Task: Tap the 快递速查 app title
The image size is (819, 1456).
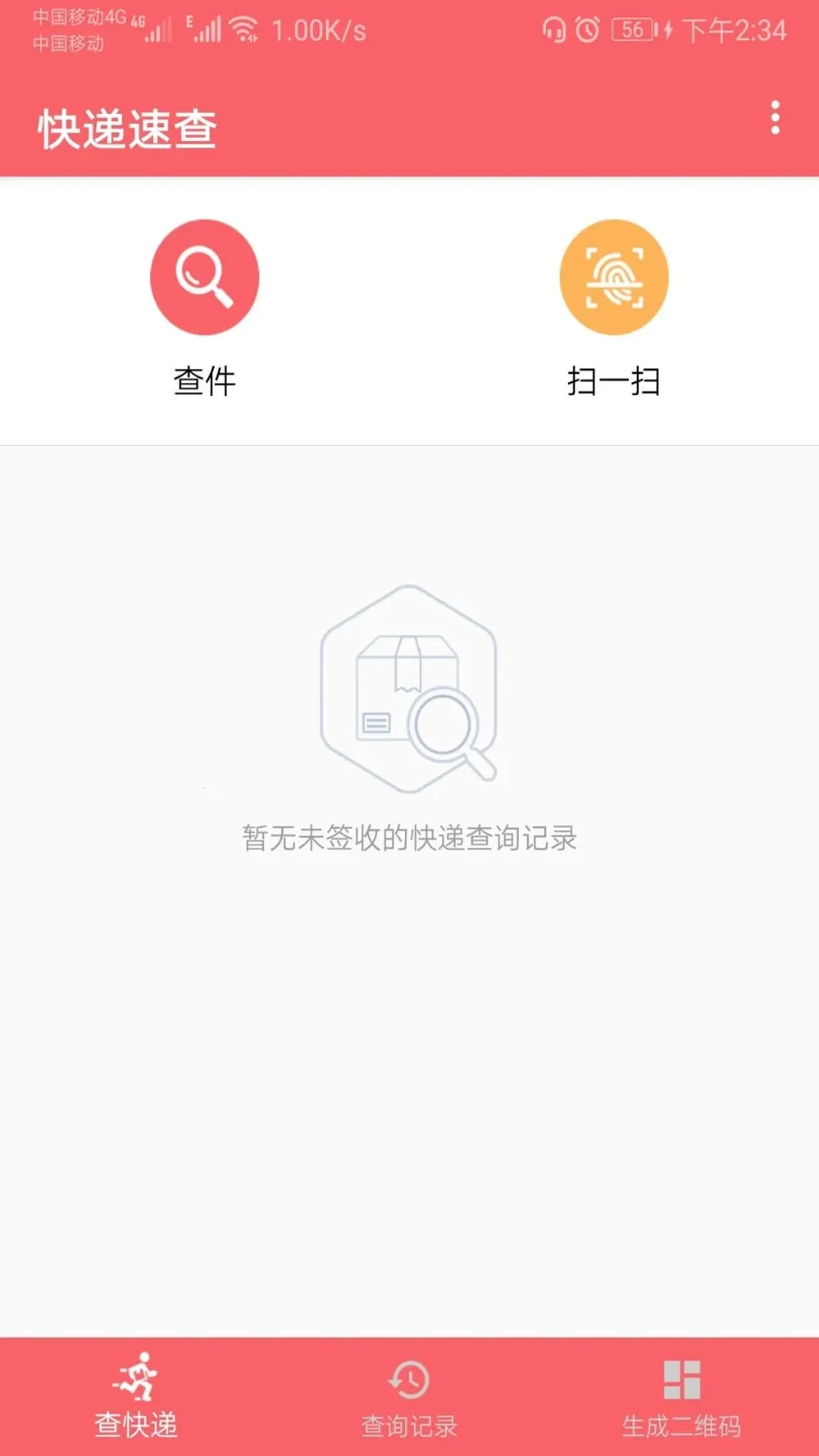Action: pyautogui.click(x=126, y=127)
